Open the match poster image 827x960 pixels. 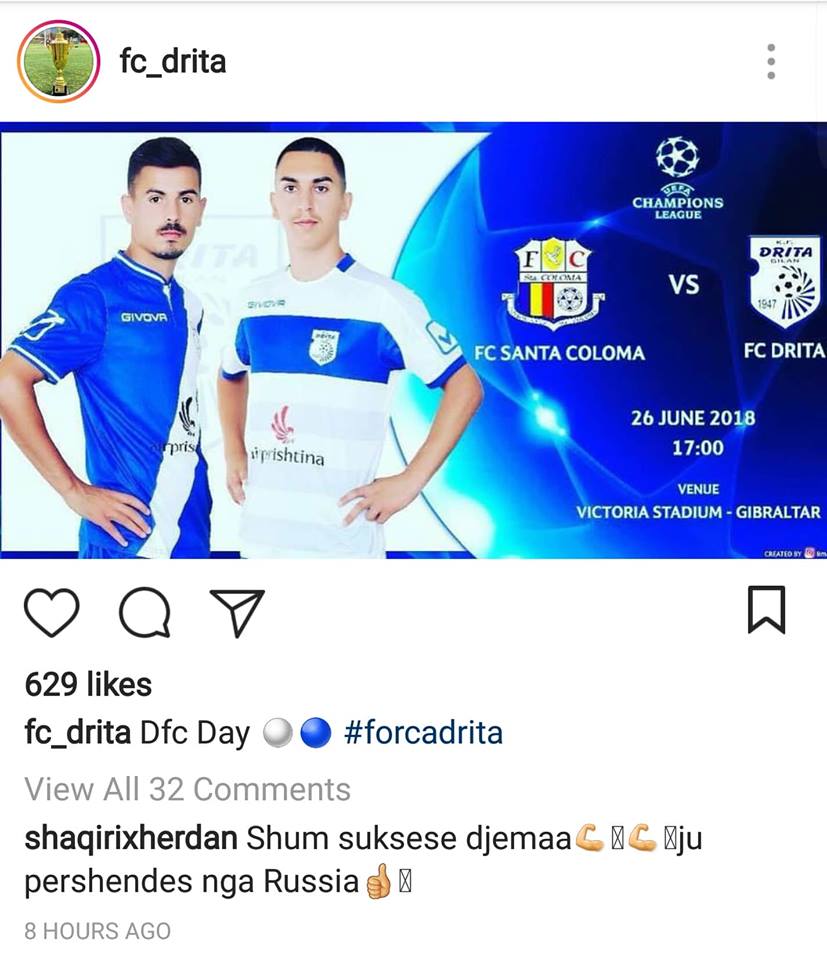[413, 340]
